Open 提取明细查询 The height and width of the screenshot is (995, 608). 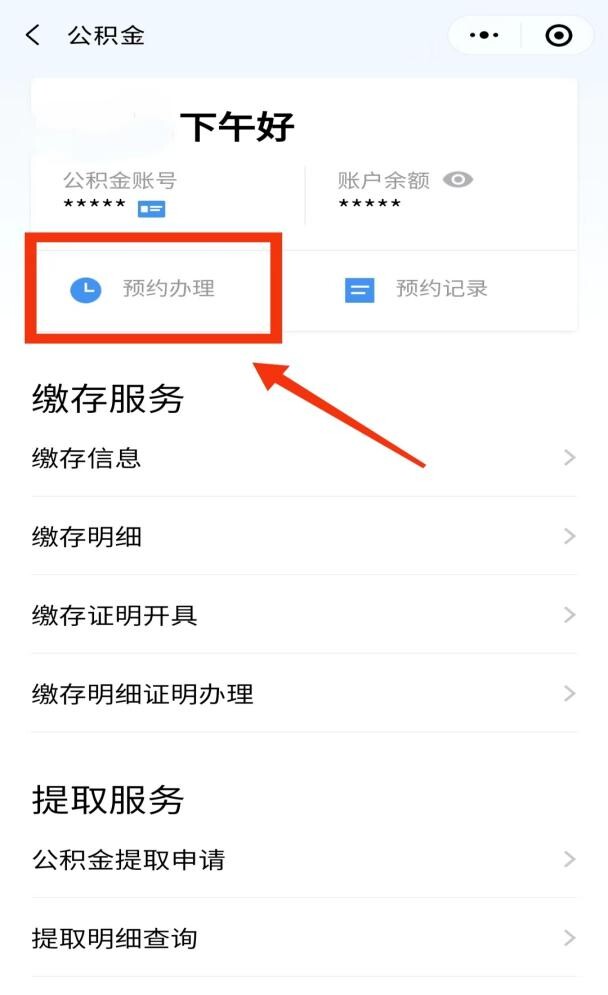(x=304, y=938)
